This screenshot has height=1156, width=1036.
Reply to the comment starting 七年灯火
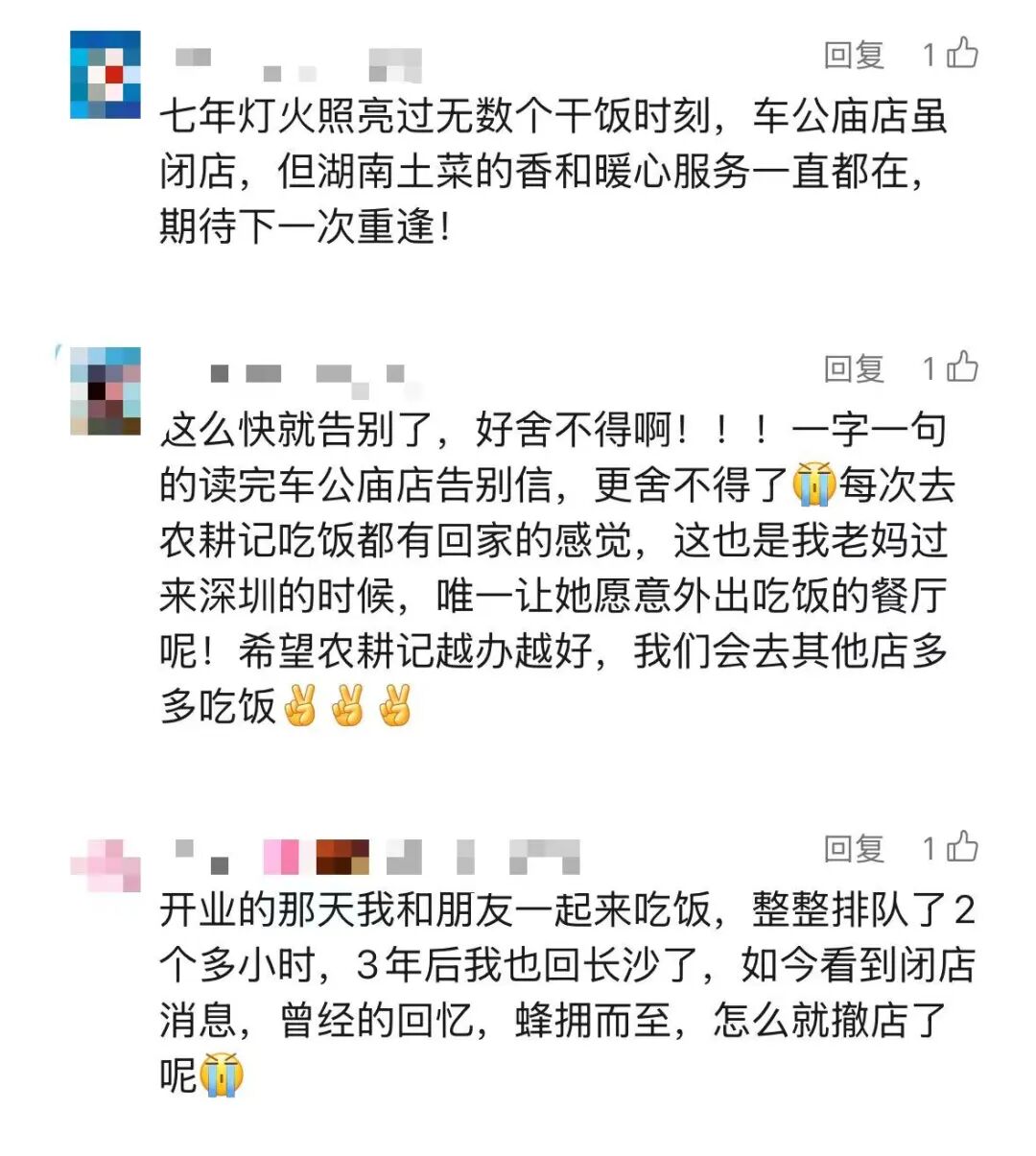pos(853,55)
